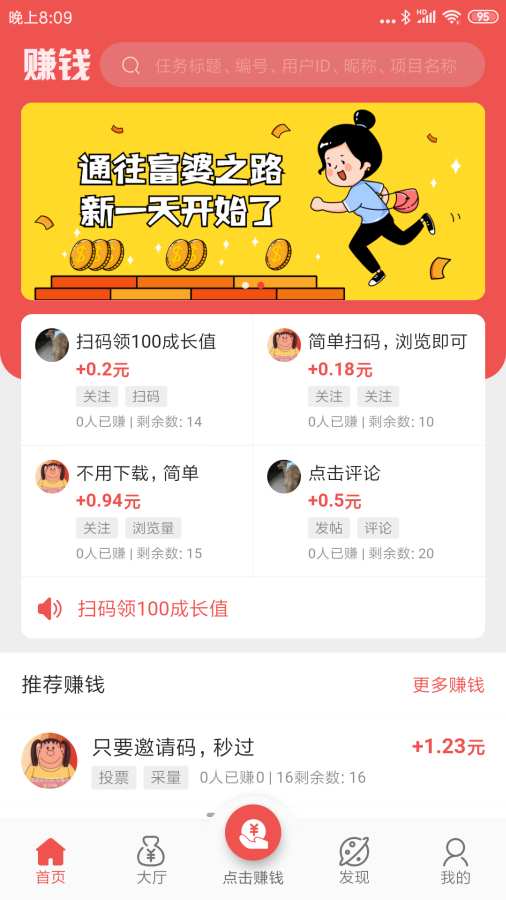
Task: Switch to the 发现 tab
Action: point(354,860)
